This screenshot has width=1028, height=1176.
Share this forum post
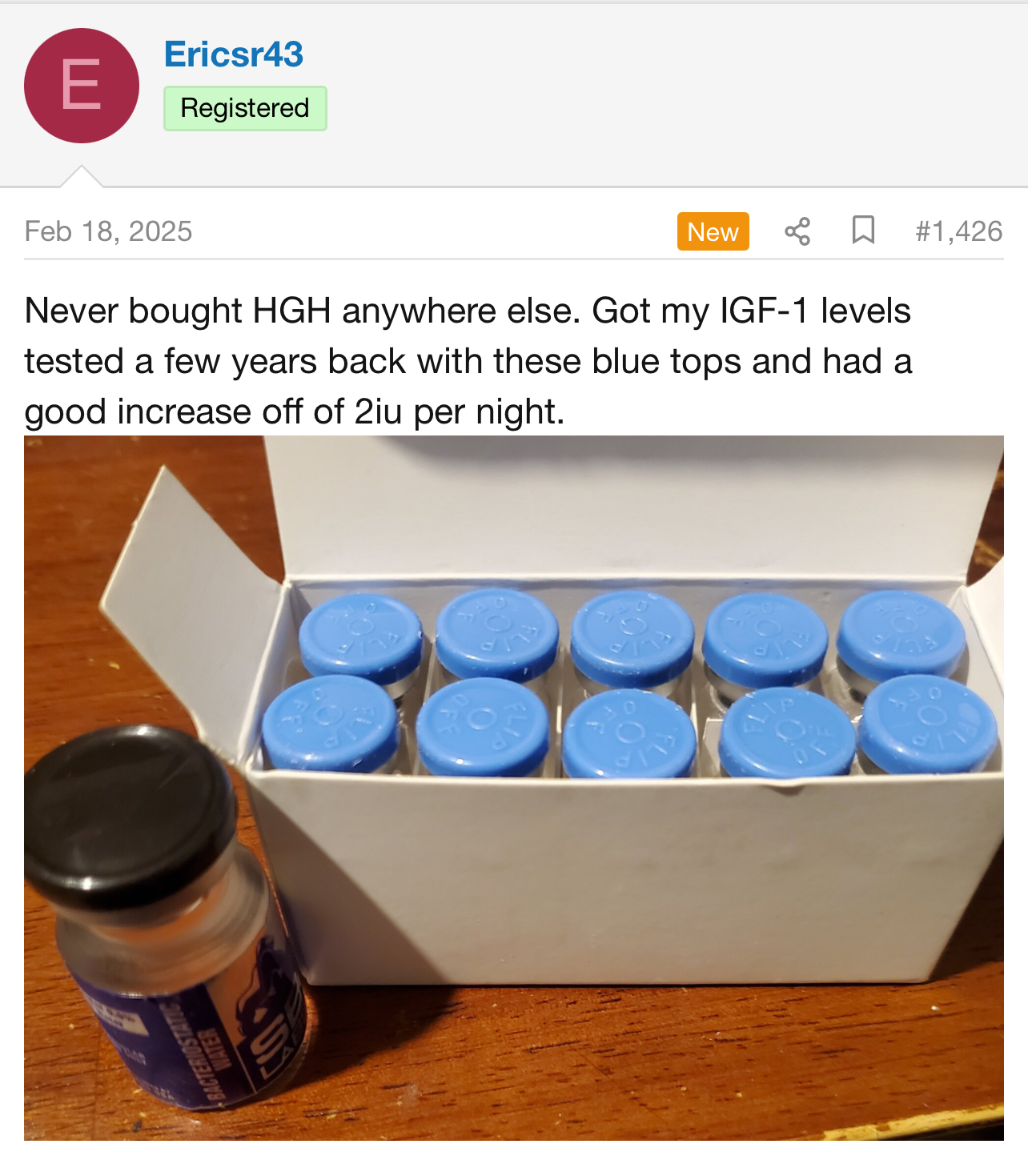[x=797, y=231]
